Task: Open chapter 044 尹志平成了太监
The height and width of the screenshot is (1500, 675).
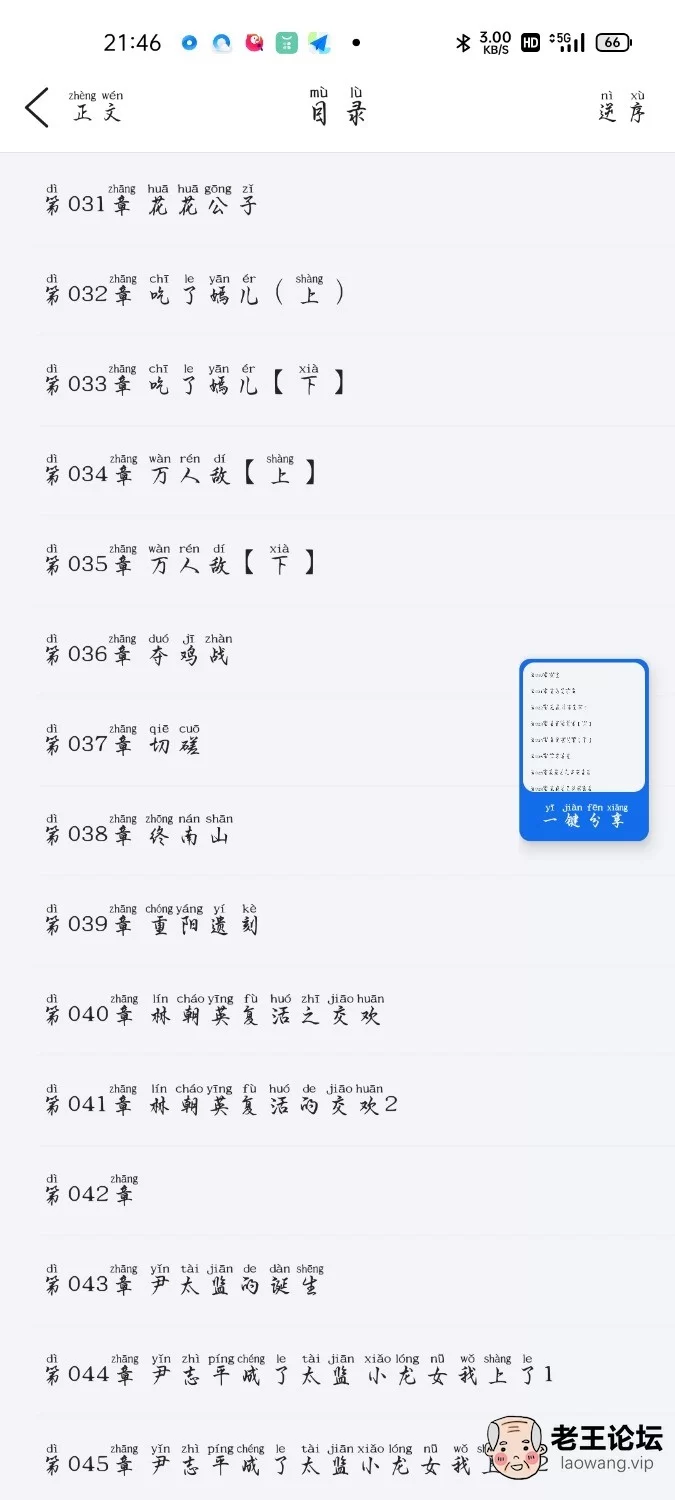Action: point(337,1371)
